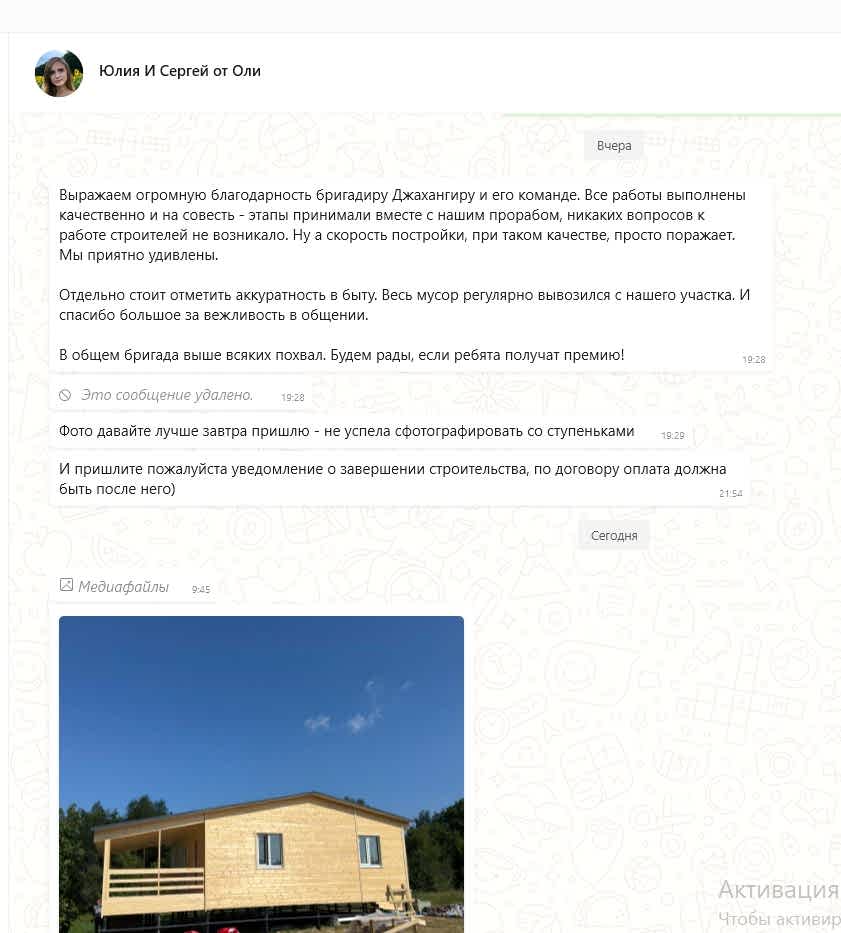Open the profile photo of Юлия И Сергей
Screen dimensions: 841x933
tap(59, 73)
